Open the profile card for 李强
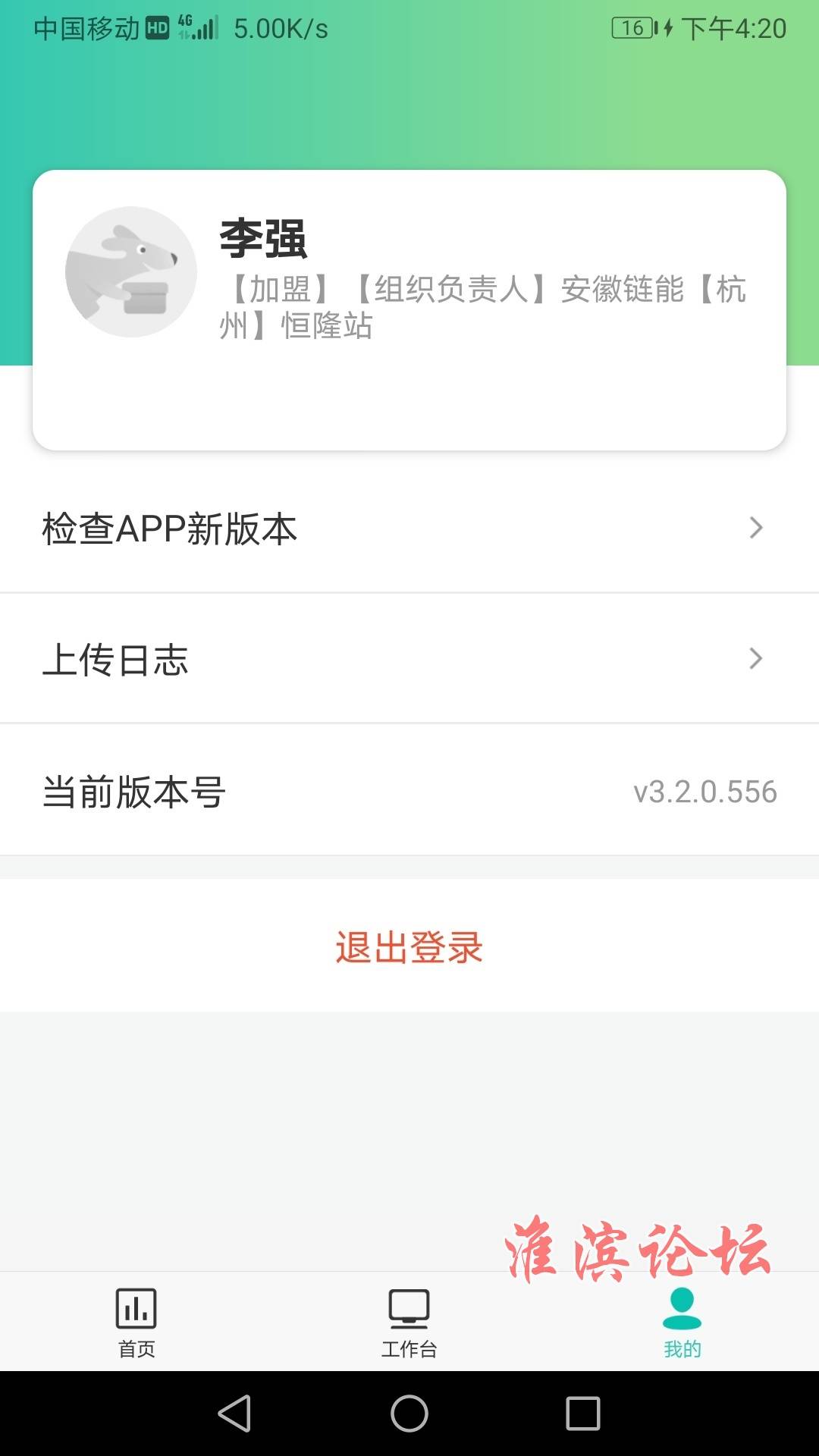Image resolution: width=819 pixels, height=1456 pixels. pos(409,309)
